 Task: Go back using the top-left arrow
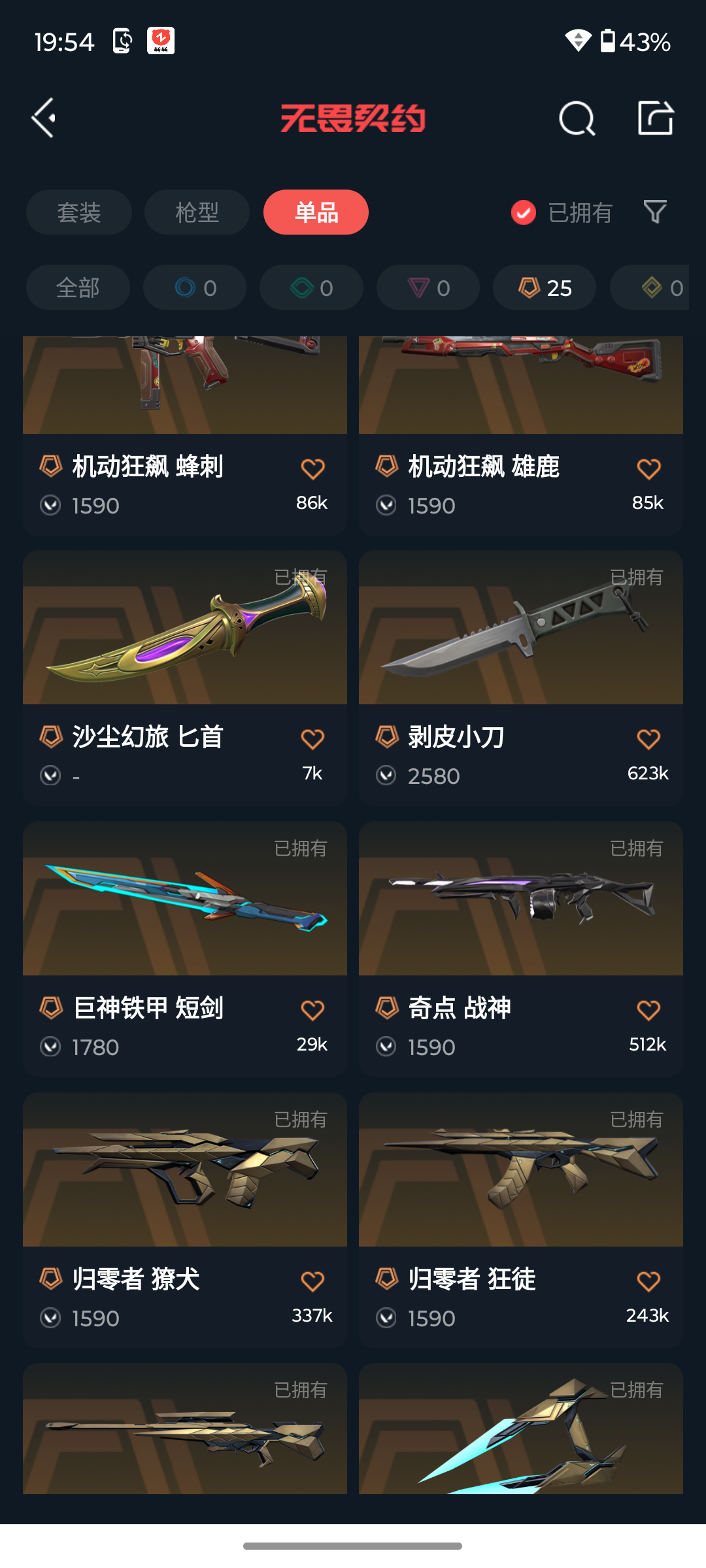pos(44,118)
